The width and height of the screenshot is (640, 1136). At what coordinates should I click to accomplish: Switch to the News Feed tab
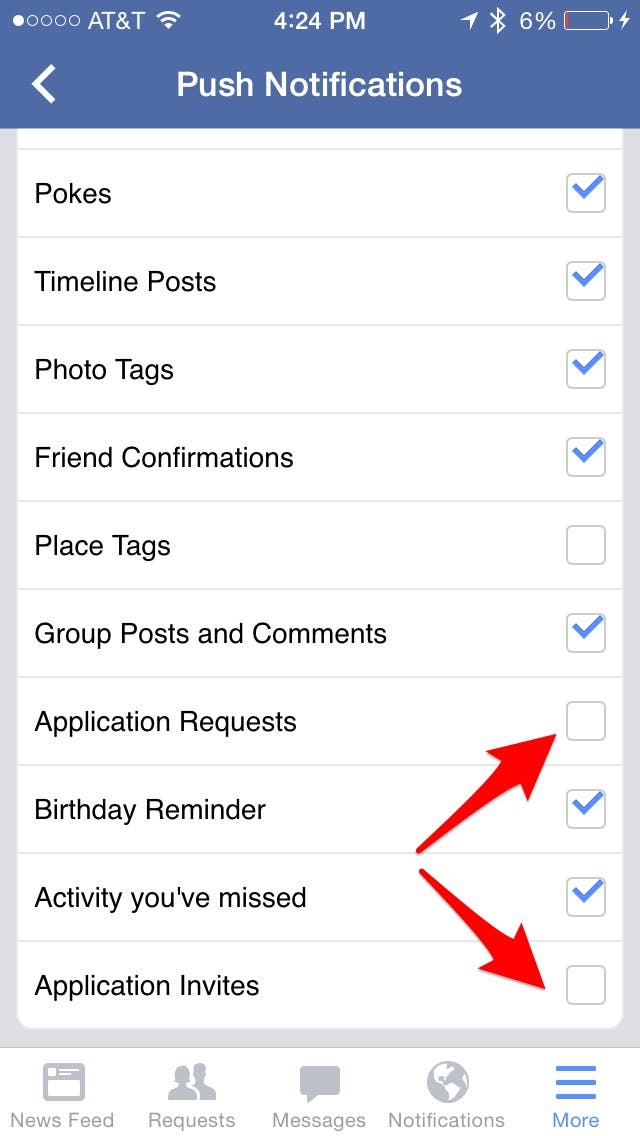coord(63,1095)
